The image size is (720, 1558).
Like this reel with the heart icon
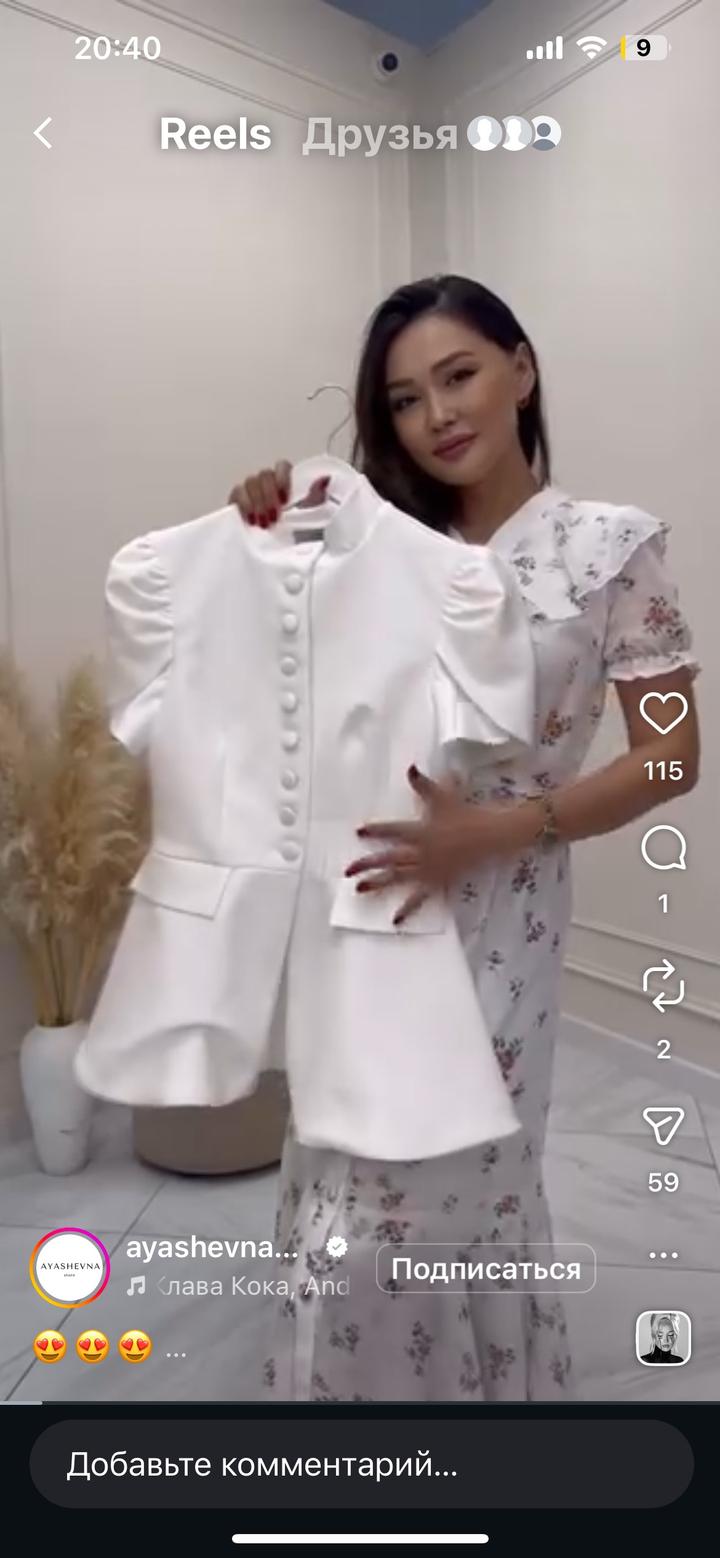pyautogui.click(x=663, y=714)
